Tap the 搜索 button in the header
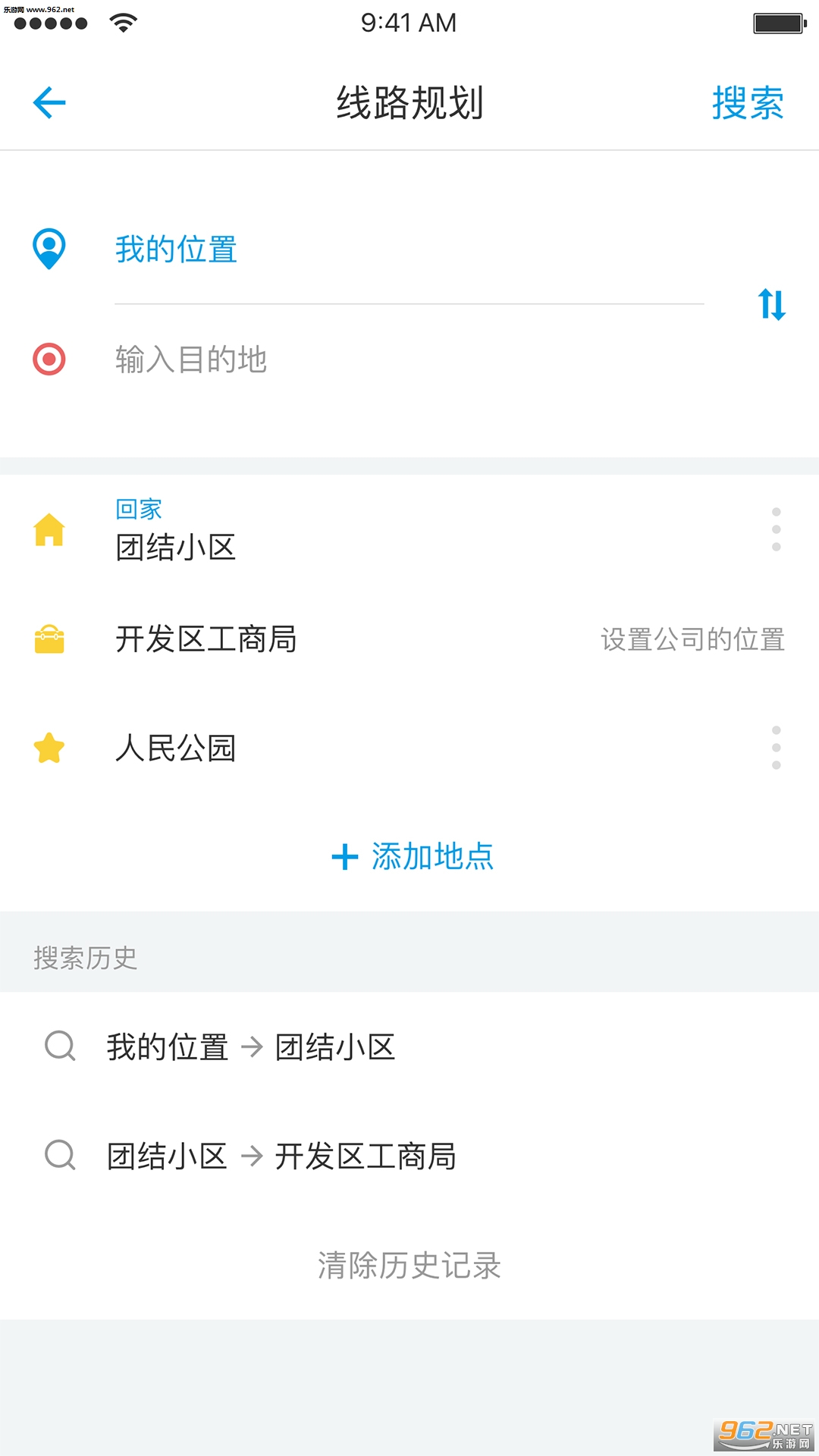 click(x=748, y=102)
